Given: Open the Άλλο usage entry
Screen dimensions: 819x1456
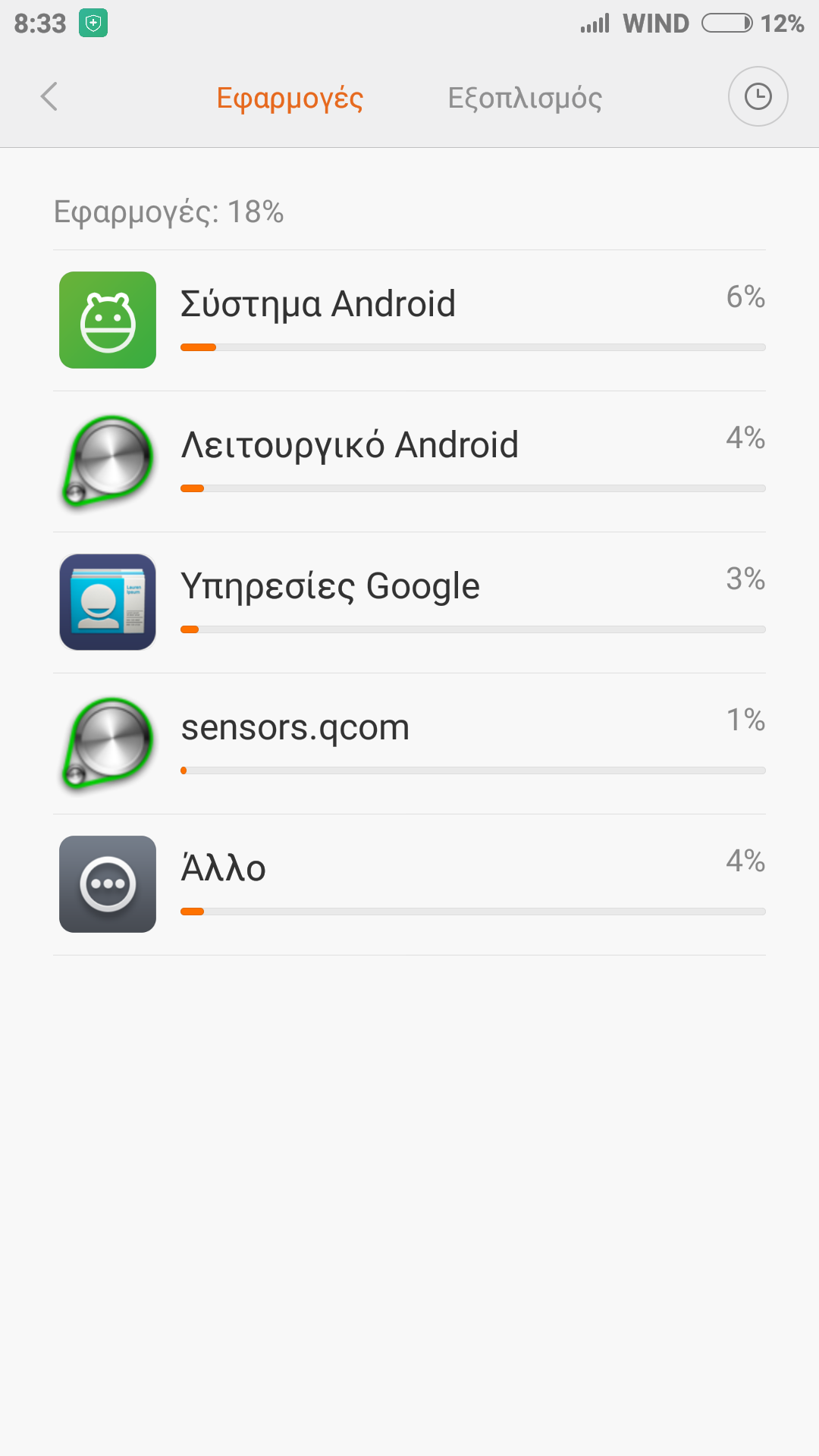Looking at the screenshot, I should point(409,884).
